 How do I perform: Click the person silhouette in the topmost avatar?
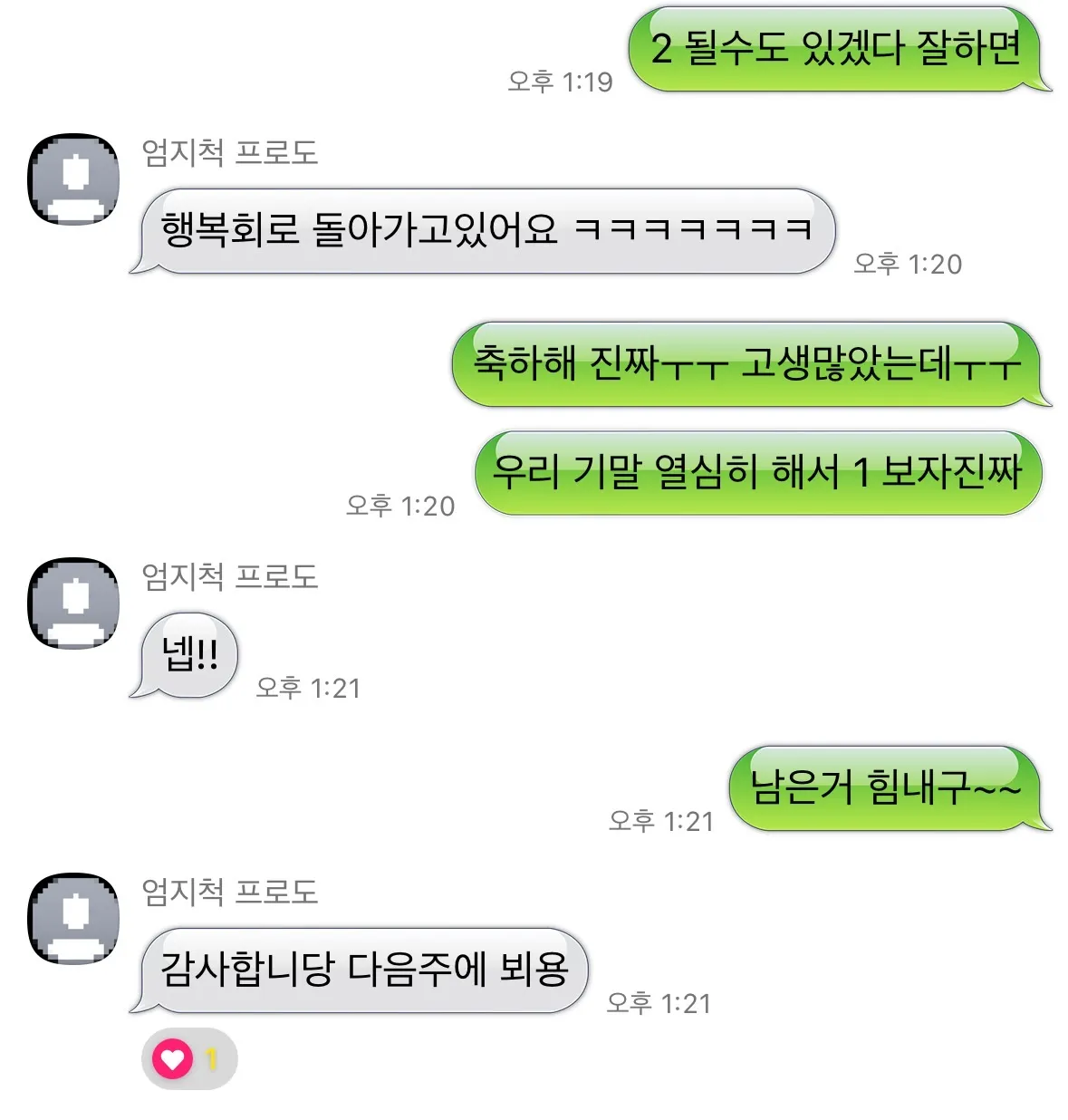72,172
